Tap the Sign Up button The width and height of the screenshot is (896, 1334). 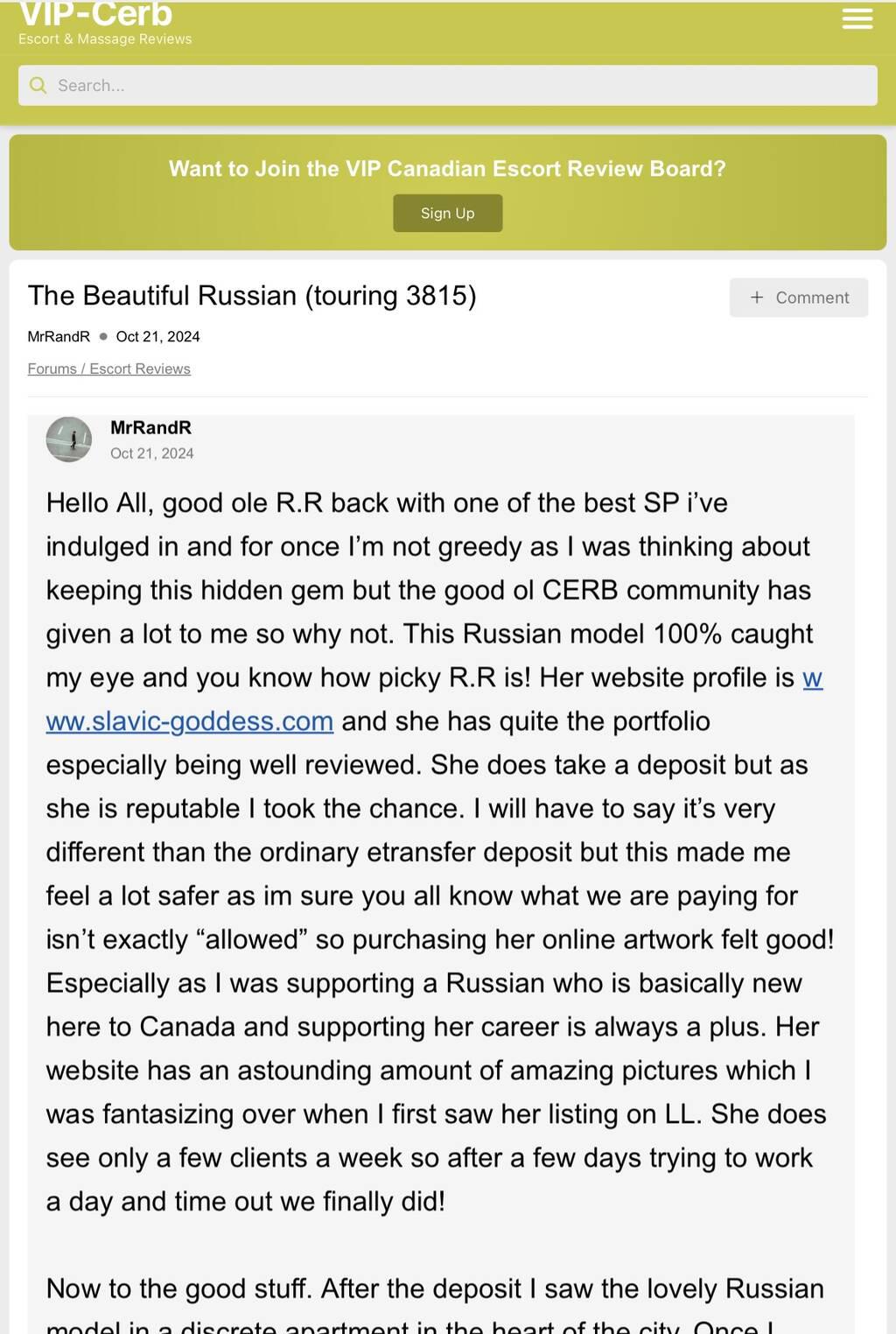coord(447,214)
